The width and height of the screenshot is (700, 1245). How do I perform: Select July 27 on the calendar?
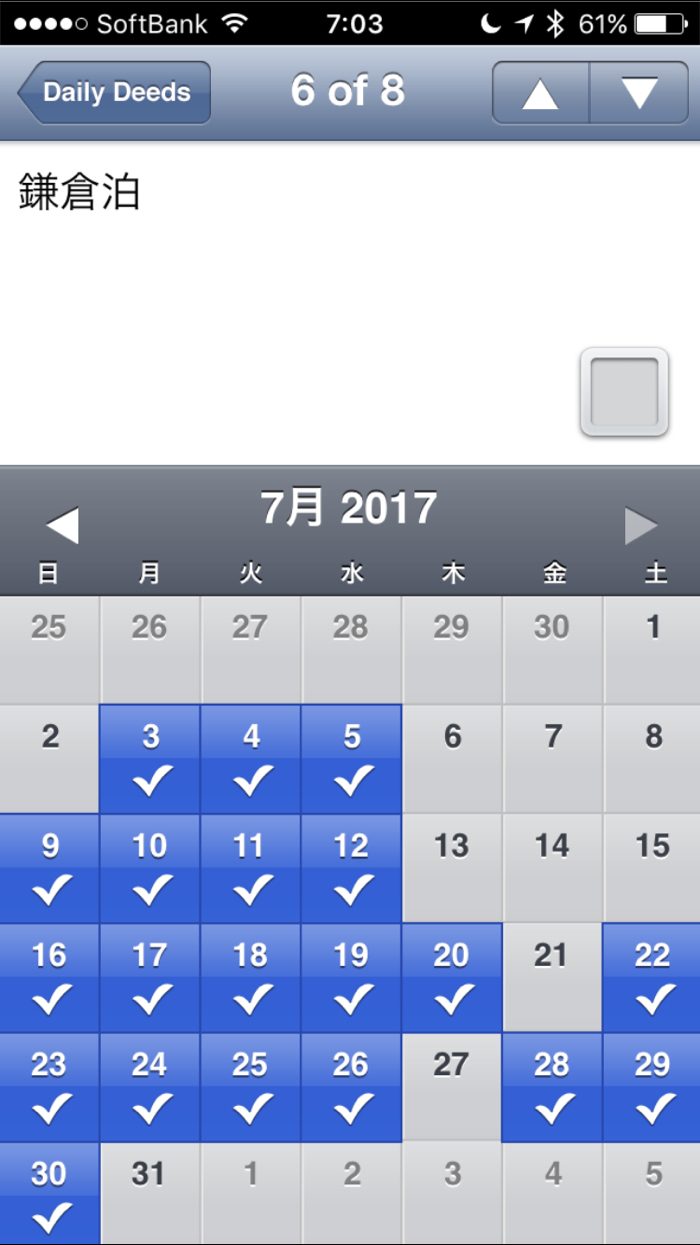pyautogui.click(x=452, y=1086)
